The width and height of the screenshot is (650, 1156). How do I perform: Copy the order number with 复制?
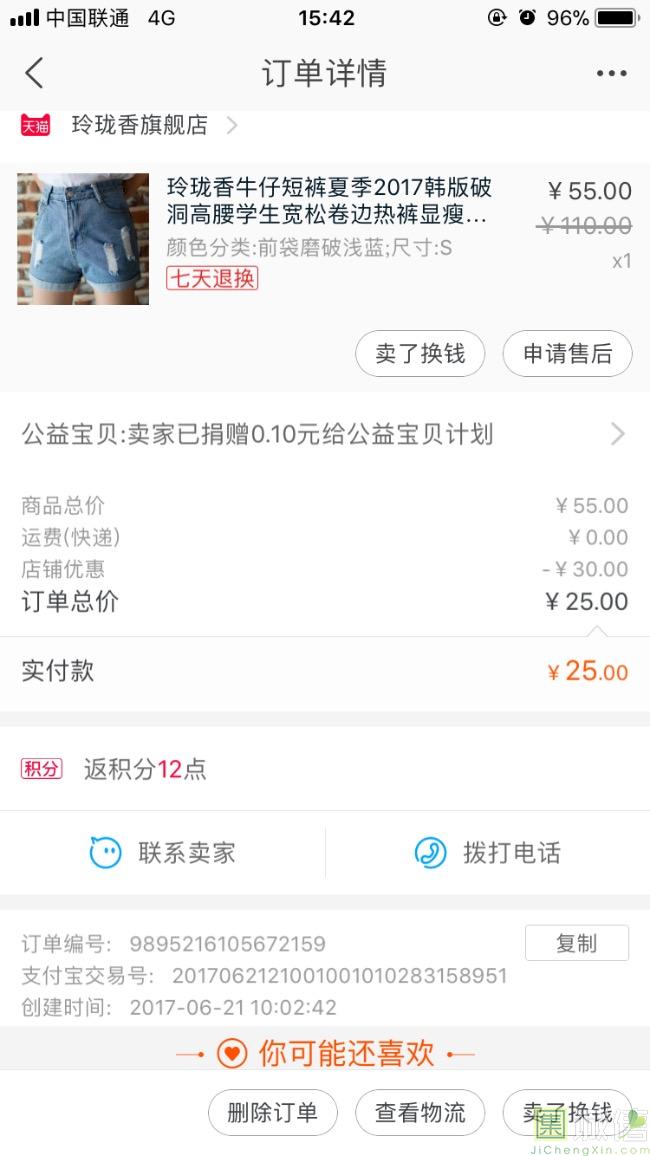[x=576, y=943]
